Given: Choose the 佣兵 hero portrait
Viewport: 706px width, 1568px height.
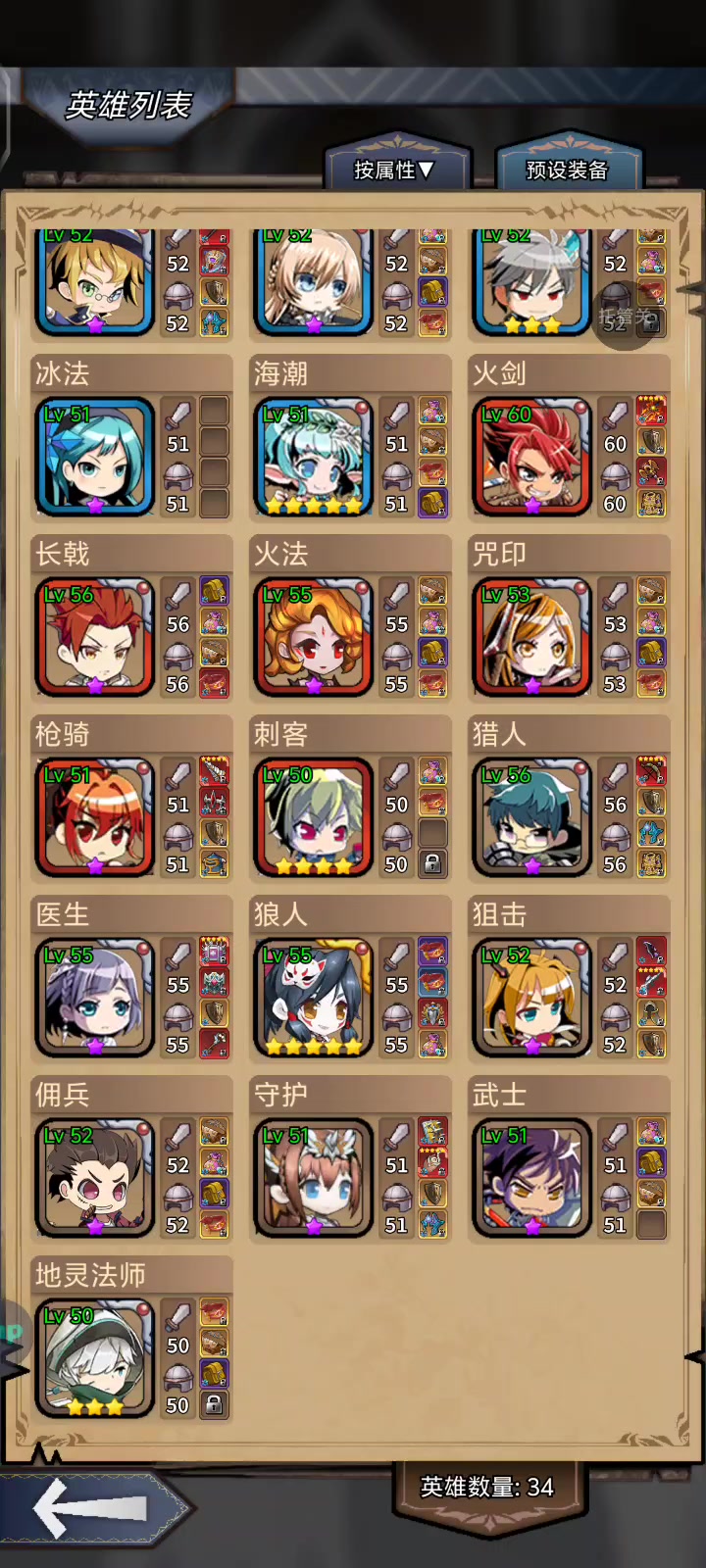Looking at the screenshot, I should tap(95, 1178).
